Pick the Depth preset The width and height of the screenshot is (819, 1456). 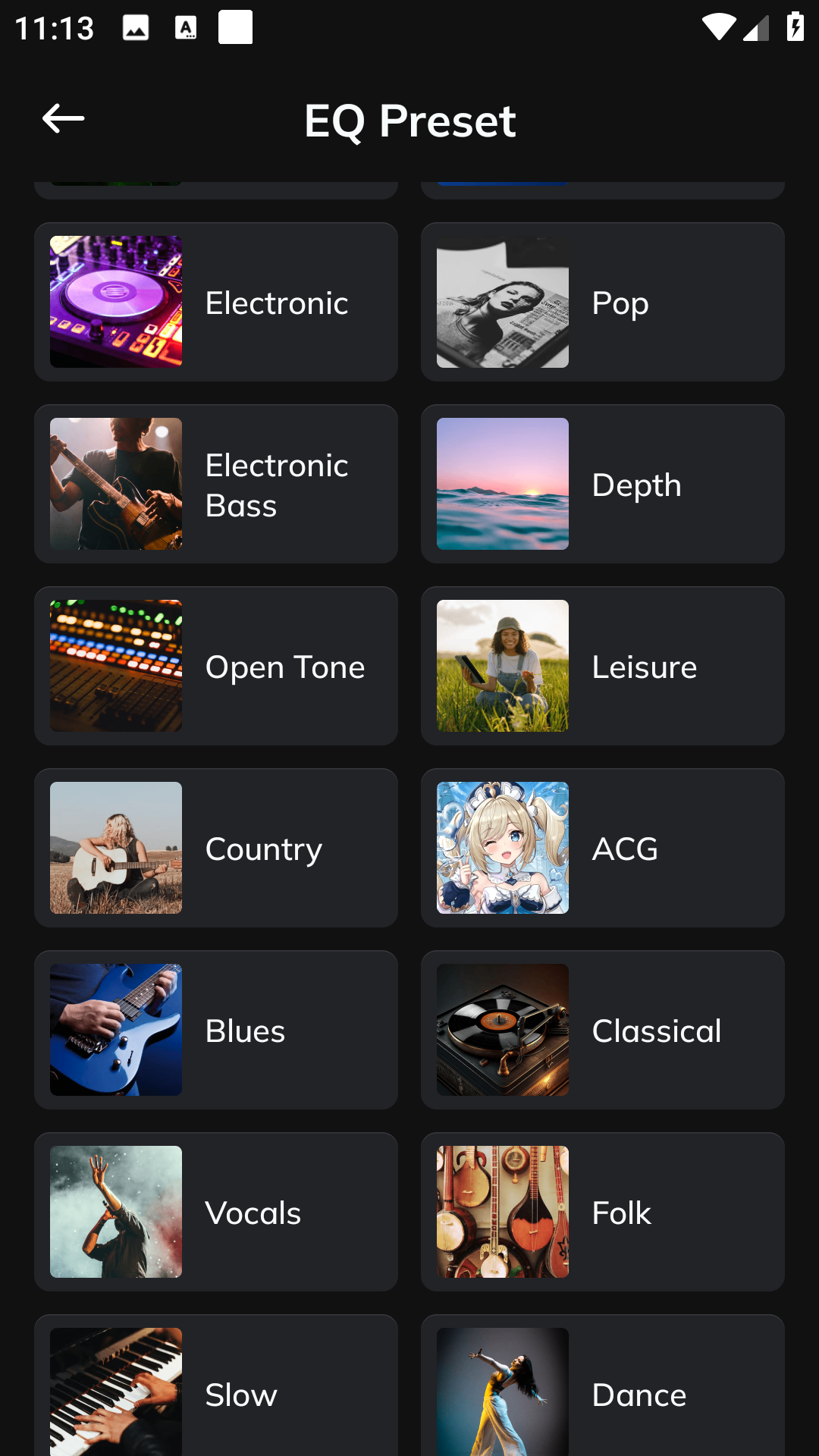pos(603,484)
